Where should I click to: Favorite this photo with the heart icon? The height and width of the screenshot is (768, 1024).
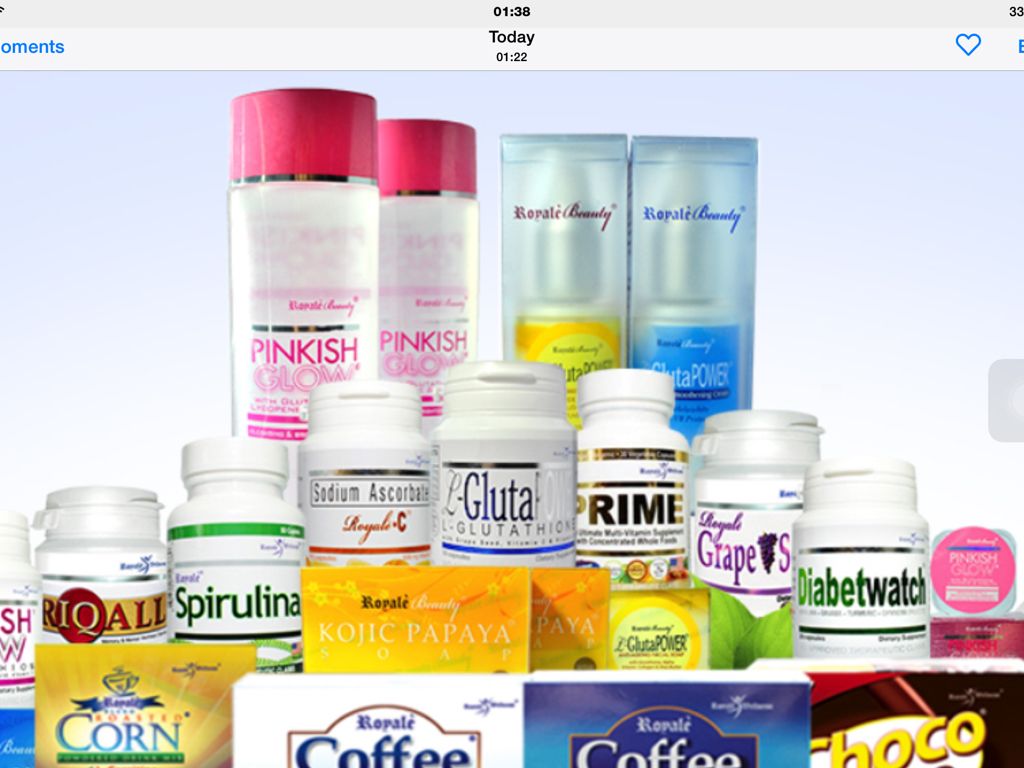point(967,45)
